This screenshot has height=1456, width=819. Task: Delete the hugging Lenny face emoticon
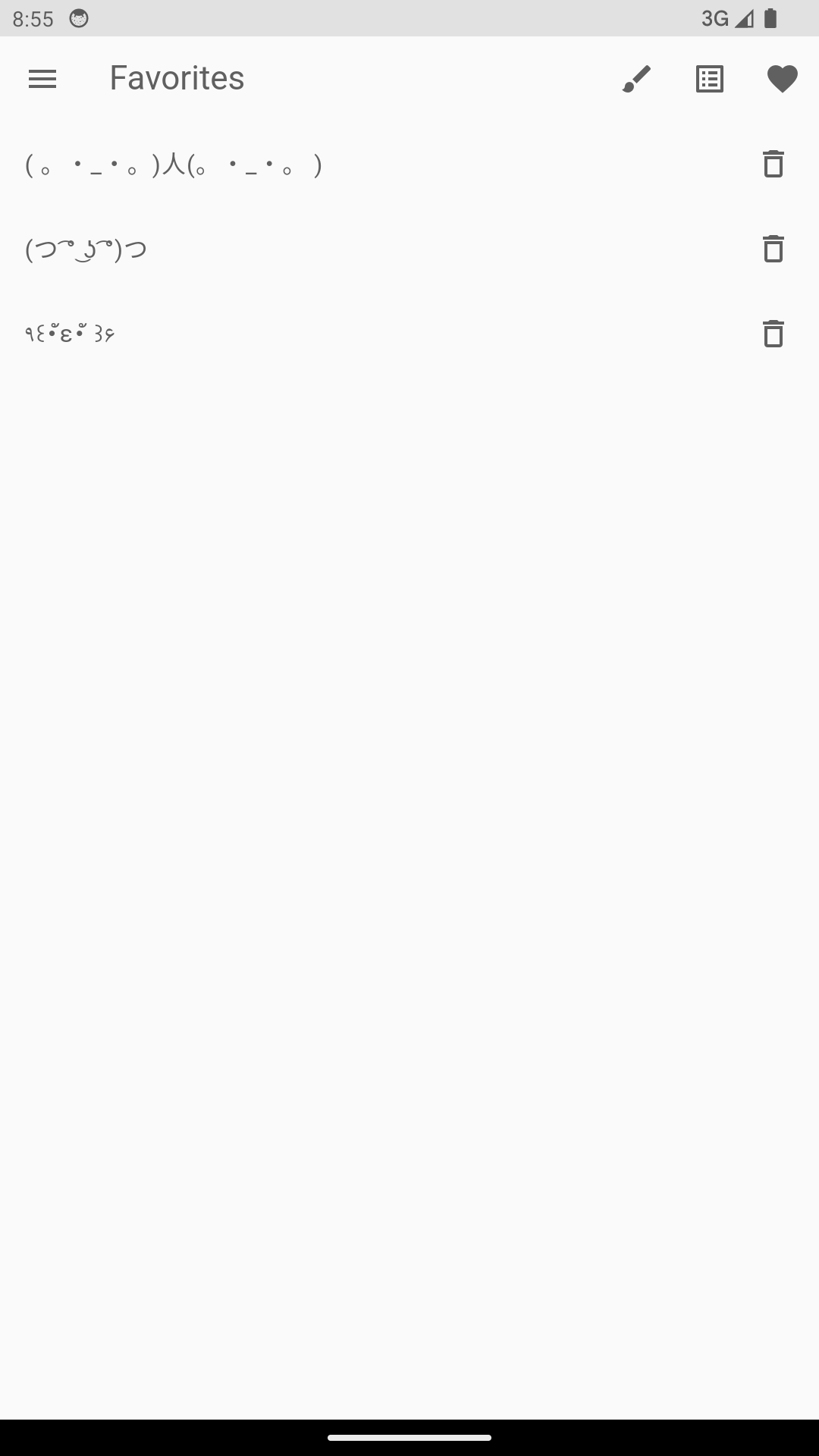(773, 249)
